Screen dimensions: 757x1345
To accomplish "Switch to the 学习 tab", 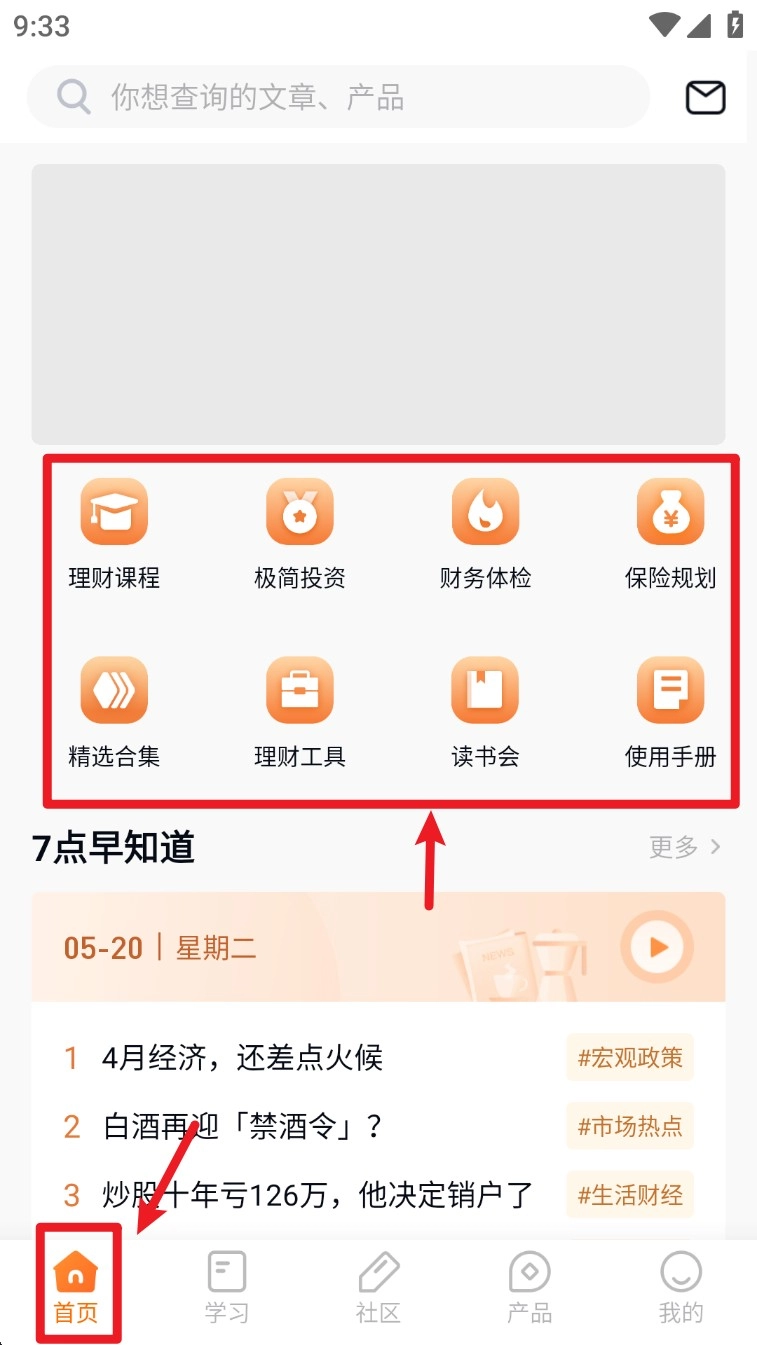I will tap(227, 1288).
